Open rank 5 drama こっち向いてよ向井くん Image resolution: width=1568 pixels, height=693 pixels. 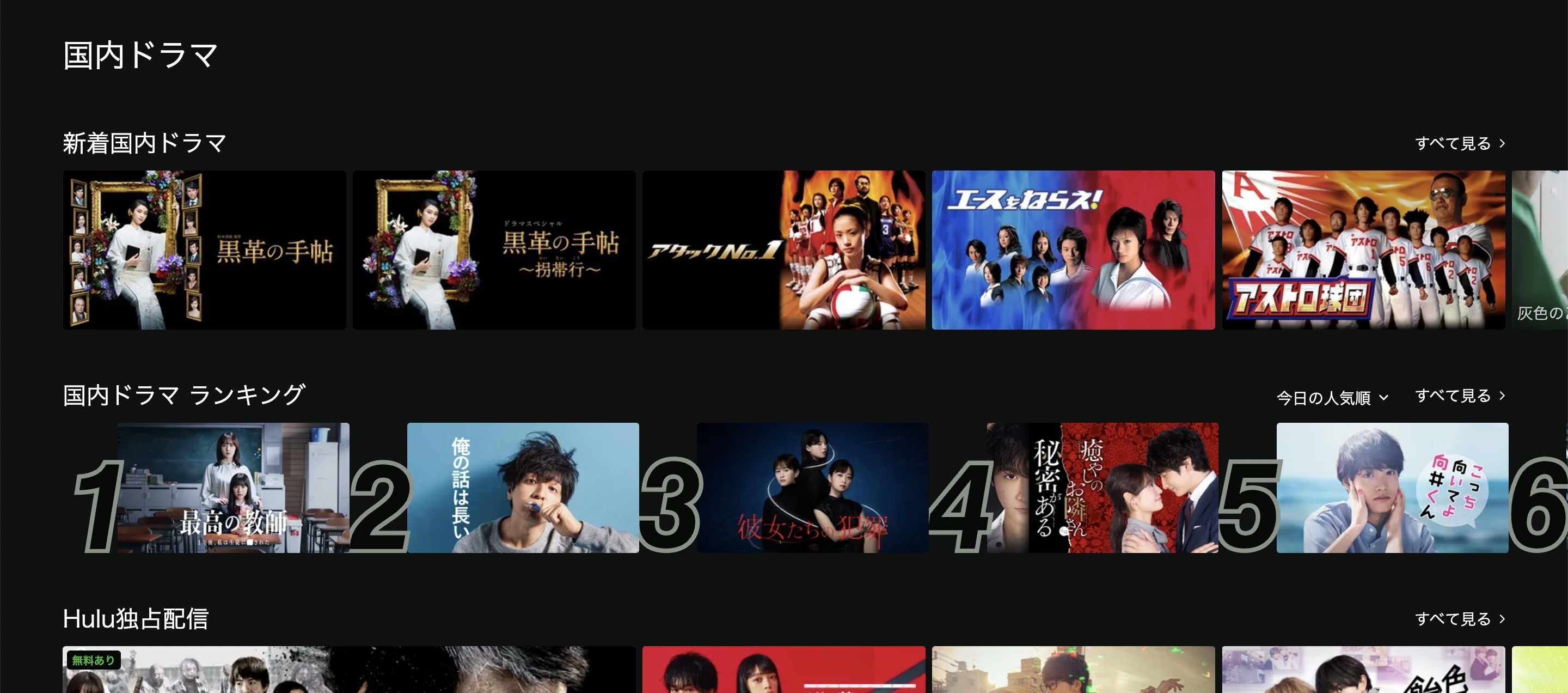pos(1392,487)
